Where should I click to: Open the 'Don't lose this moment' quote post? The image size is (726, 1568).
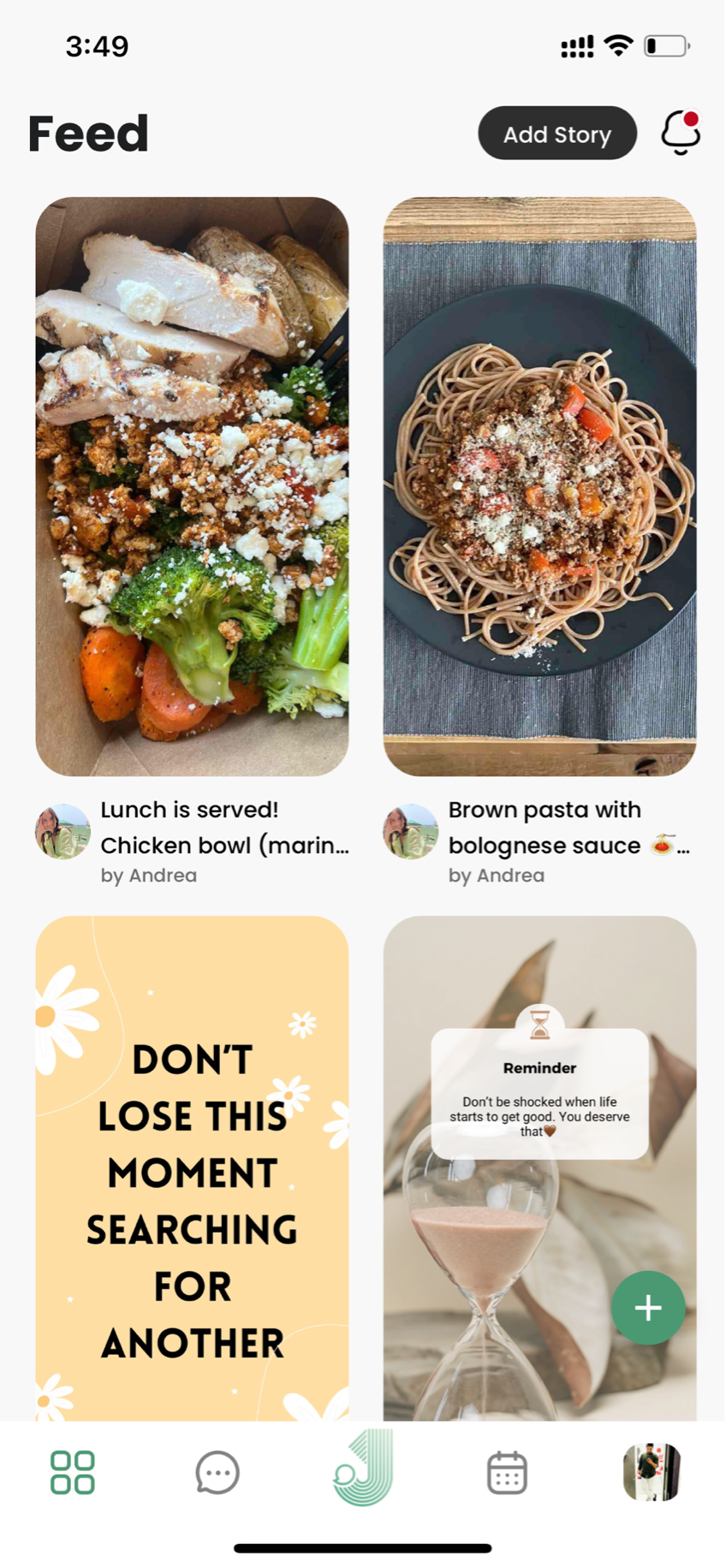pos(192,1164)
